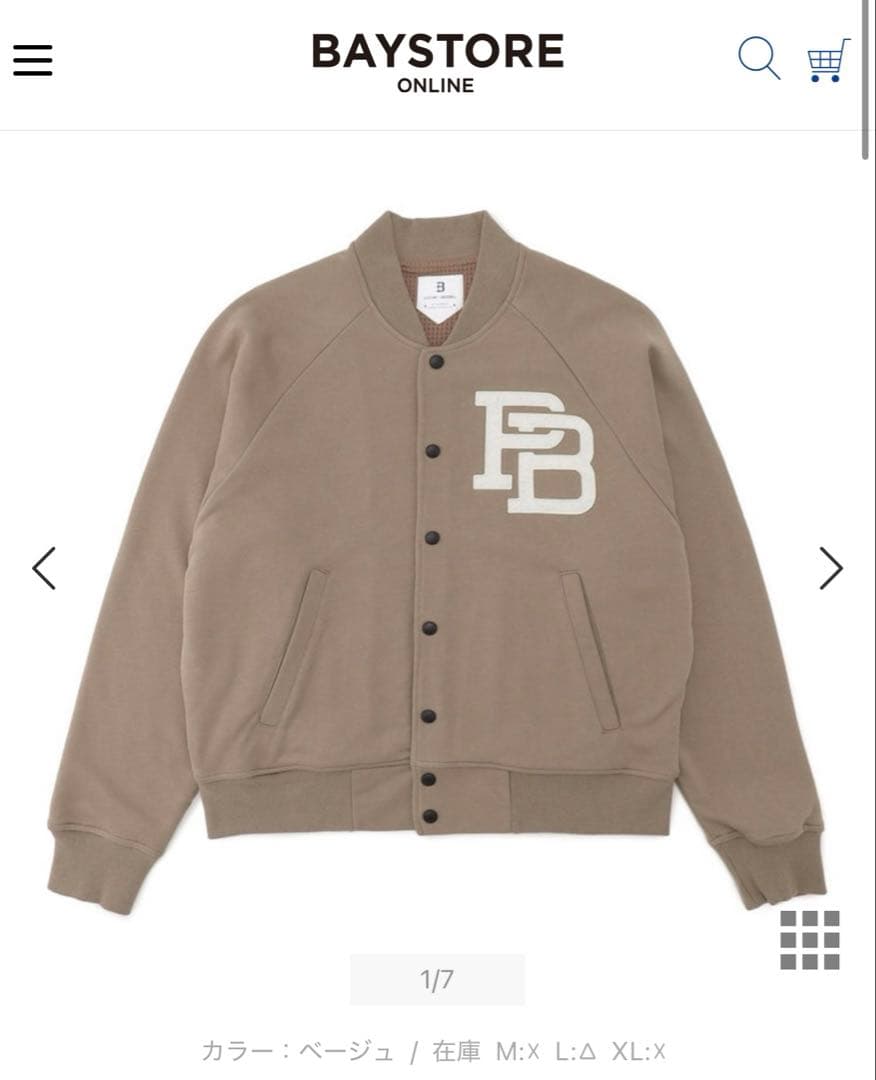This screenshot has height=1080, width=876.
Task: Open the search magnifier
Action: [759, 58]
